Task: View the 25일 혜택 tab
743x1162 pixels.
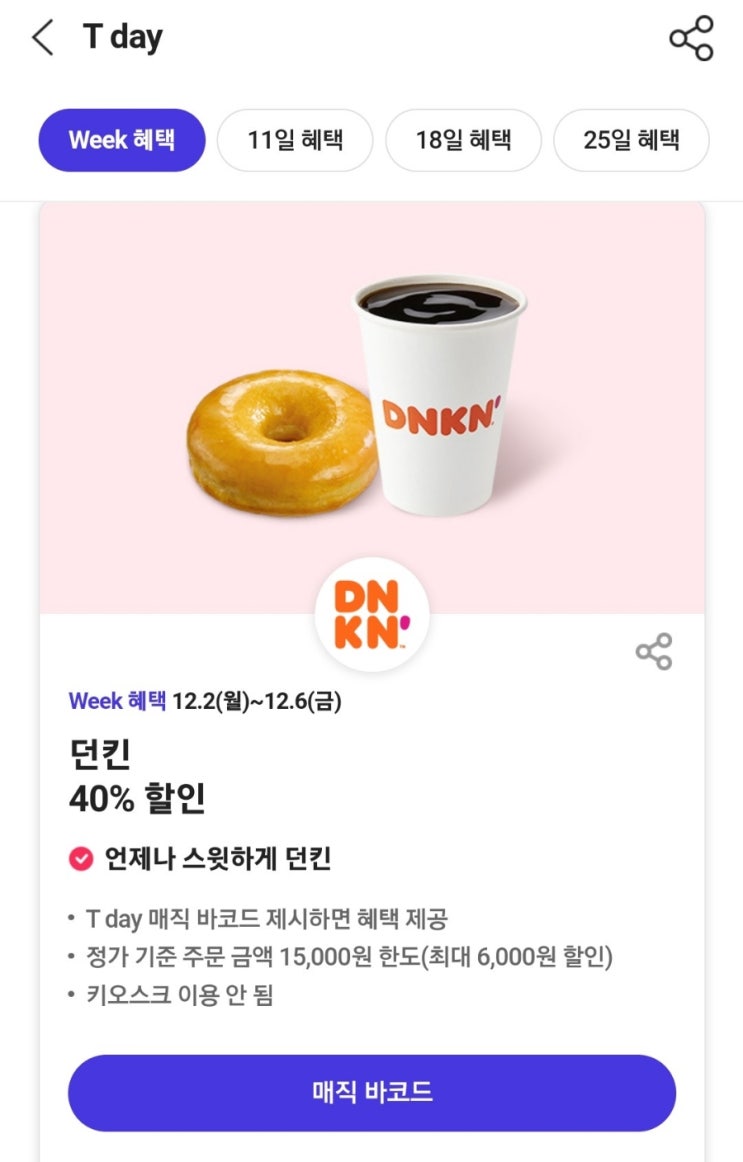Action: point(631,140)
